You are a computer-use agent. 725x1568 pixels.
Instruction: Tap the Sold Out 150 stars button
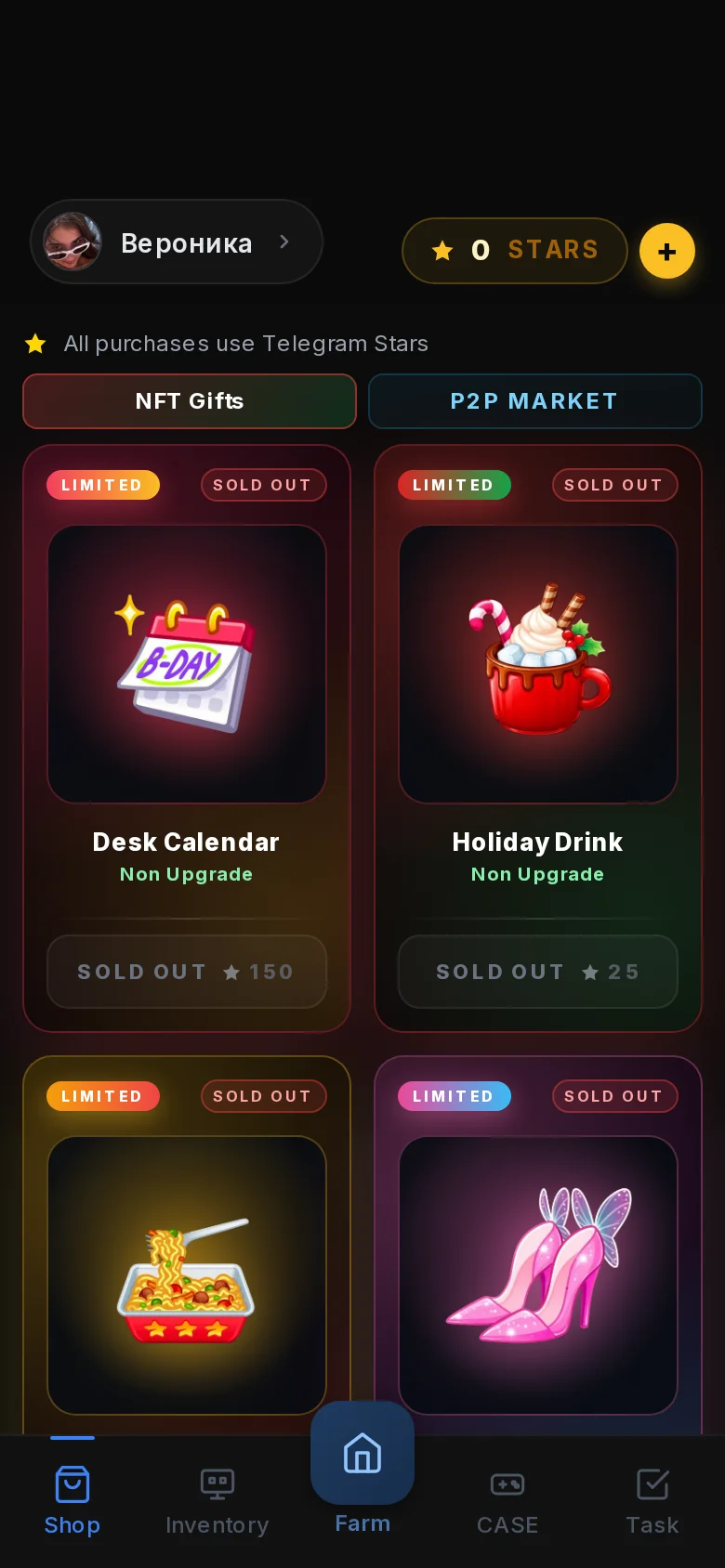tap(187, 972)
